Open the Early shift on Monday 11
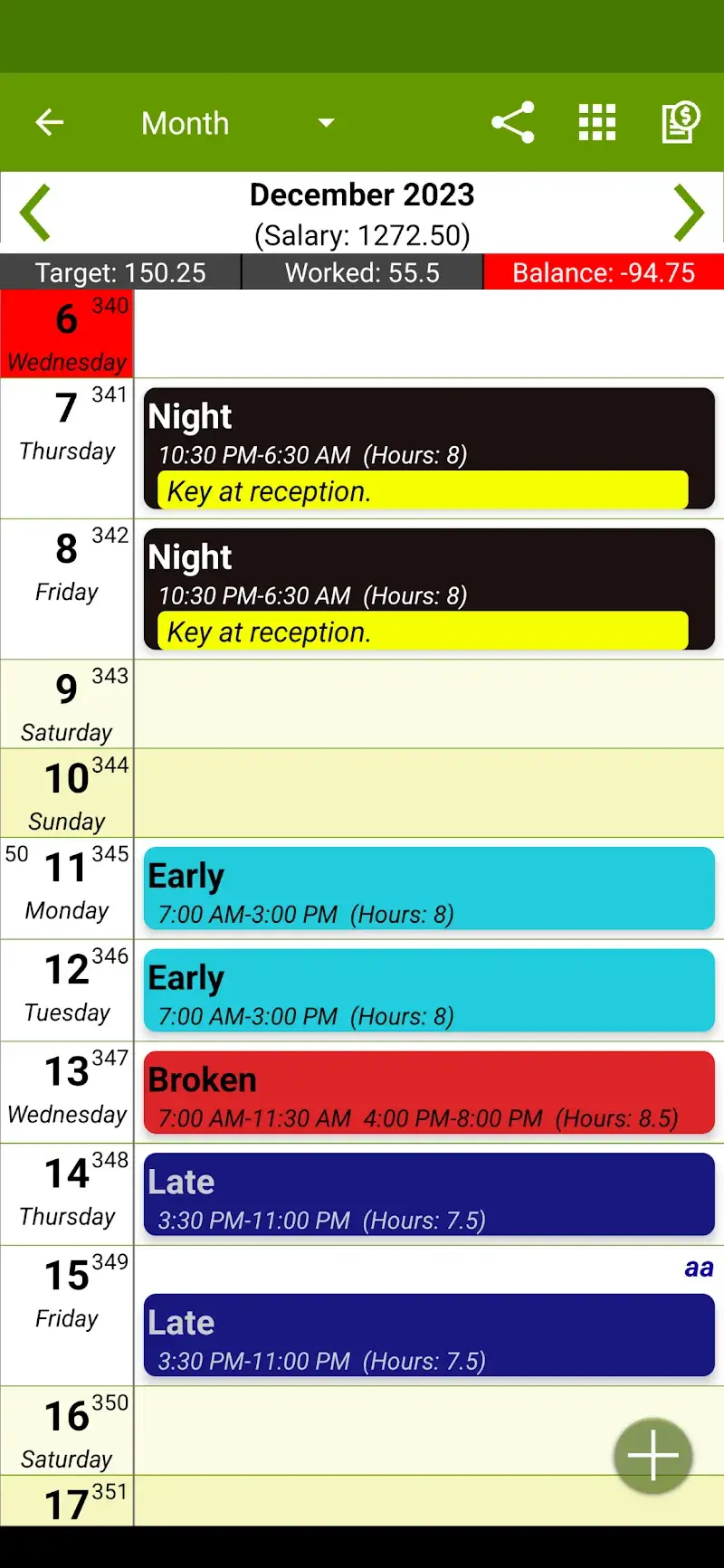 [429, 889]
